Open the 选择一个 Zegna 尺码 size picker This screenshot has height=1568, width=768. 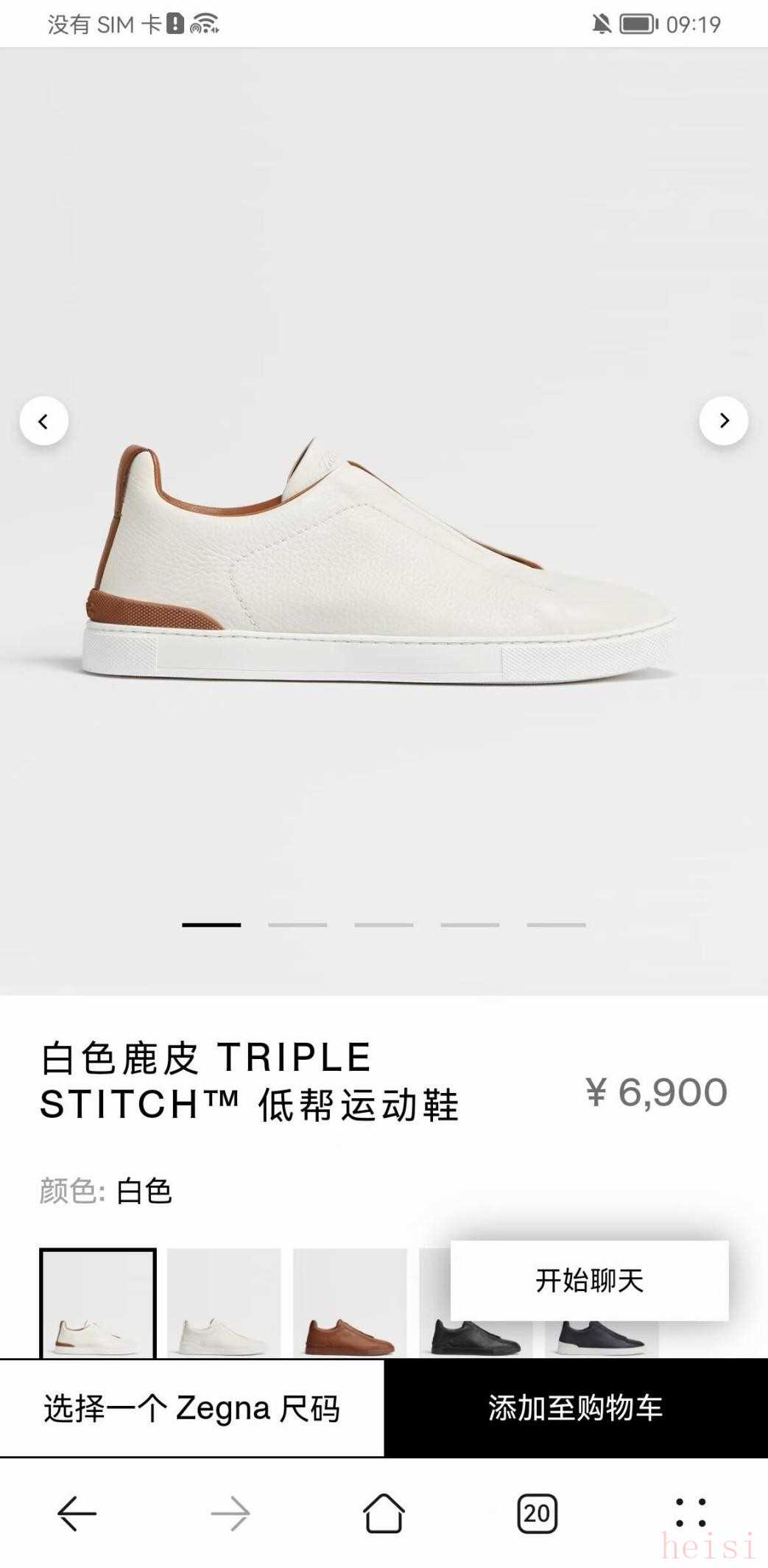(x=191, y=1408)
